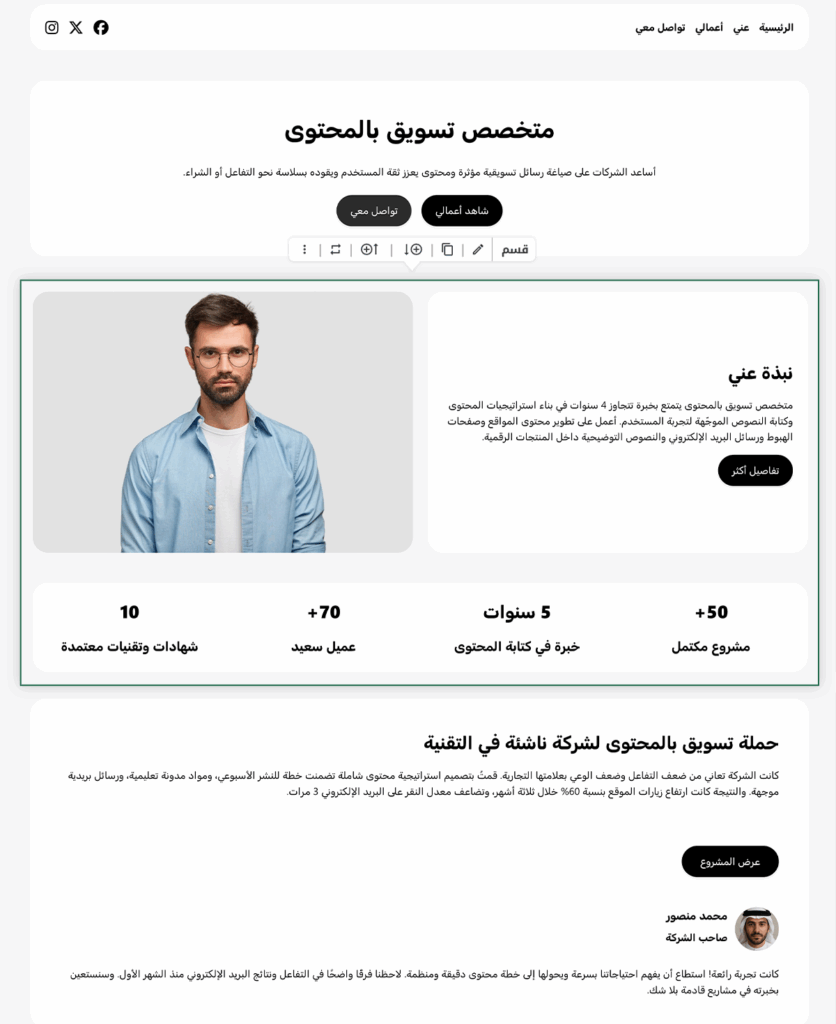
Task: Duplicate the selected section
Action: coord(447,249)
